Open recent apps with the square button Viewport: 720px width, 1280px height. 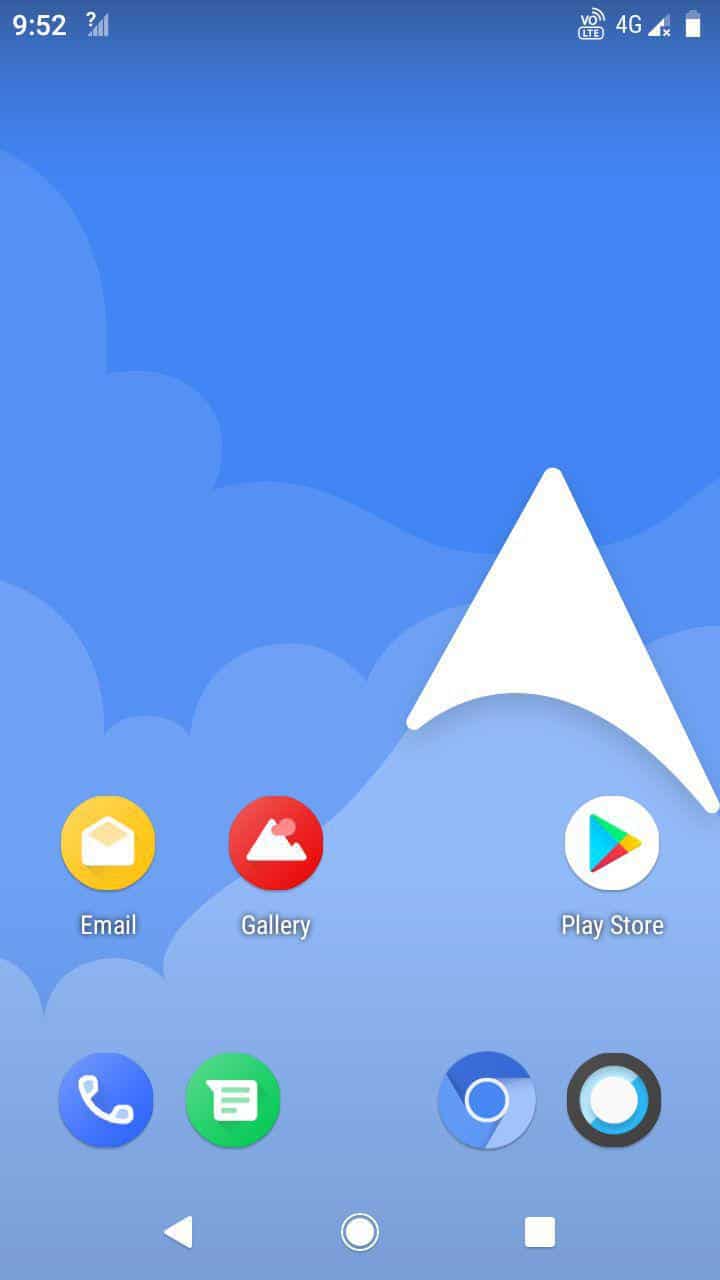click(540, 1232)
